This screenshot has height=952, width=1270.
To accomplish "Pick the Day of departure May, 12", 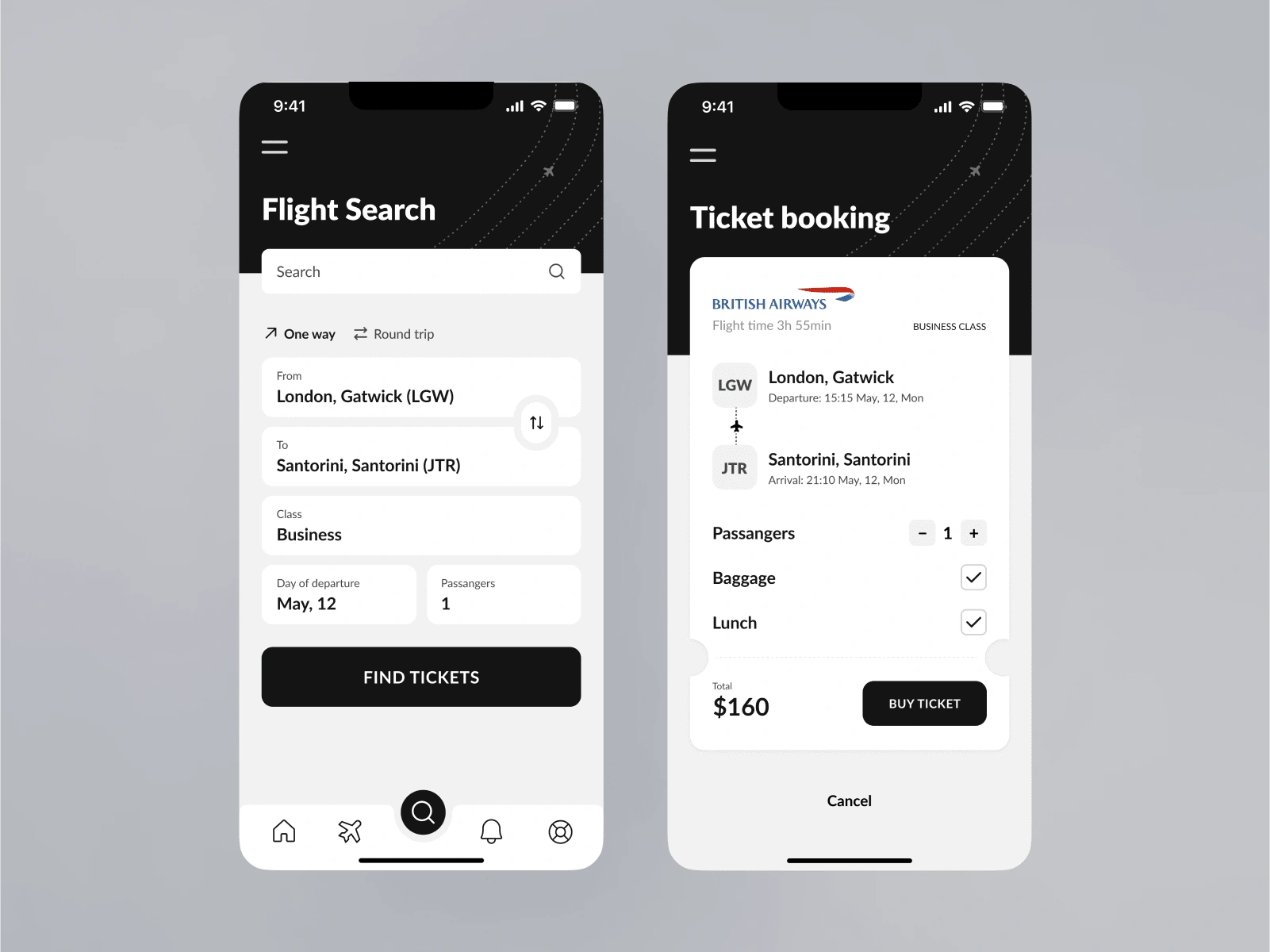I will pos(339,594).
